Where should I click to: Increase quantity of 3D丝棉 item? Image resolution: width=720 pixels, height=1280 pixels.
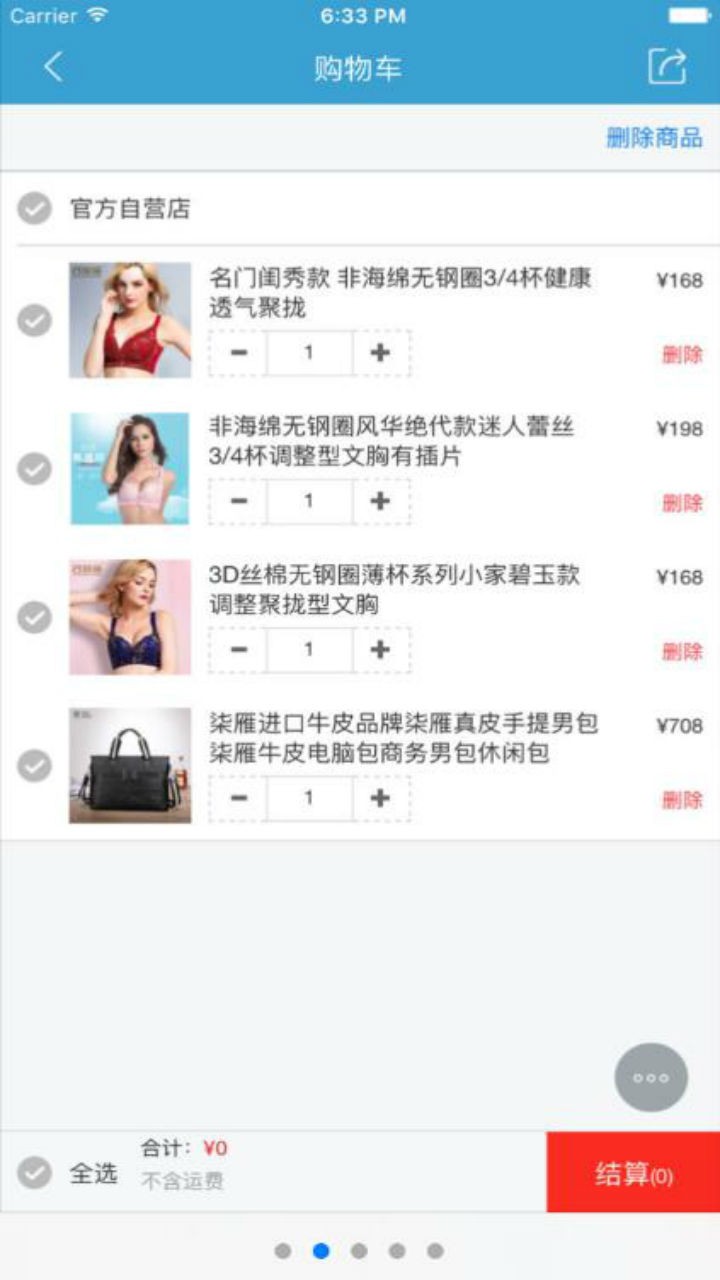380,650
